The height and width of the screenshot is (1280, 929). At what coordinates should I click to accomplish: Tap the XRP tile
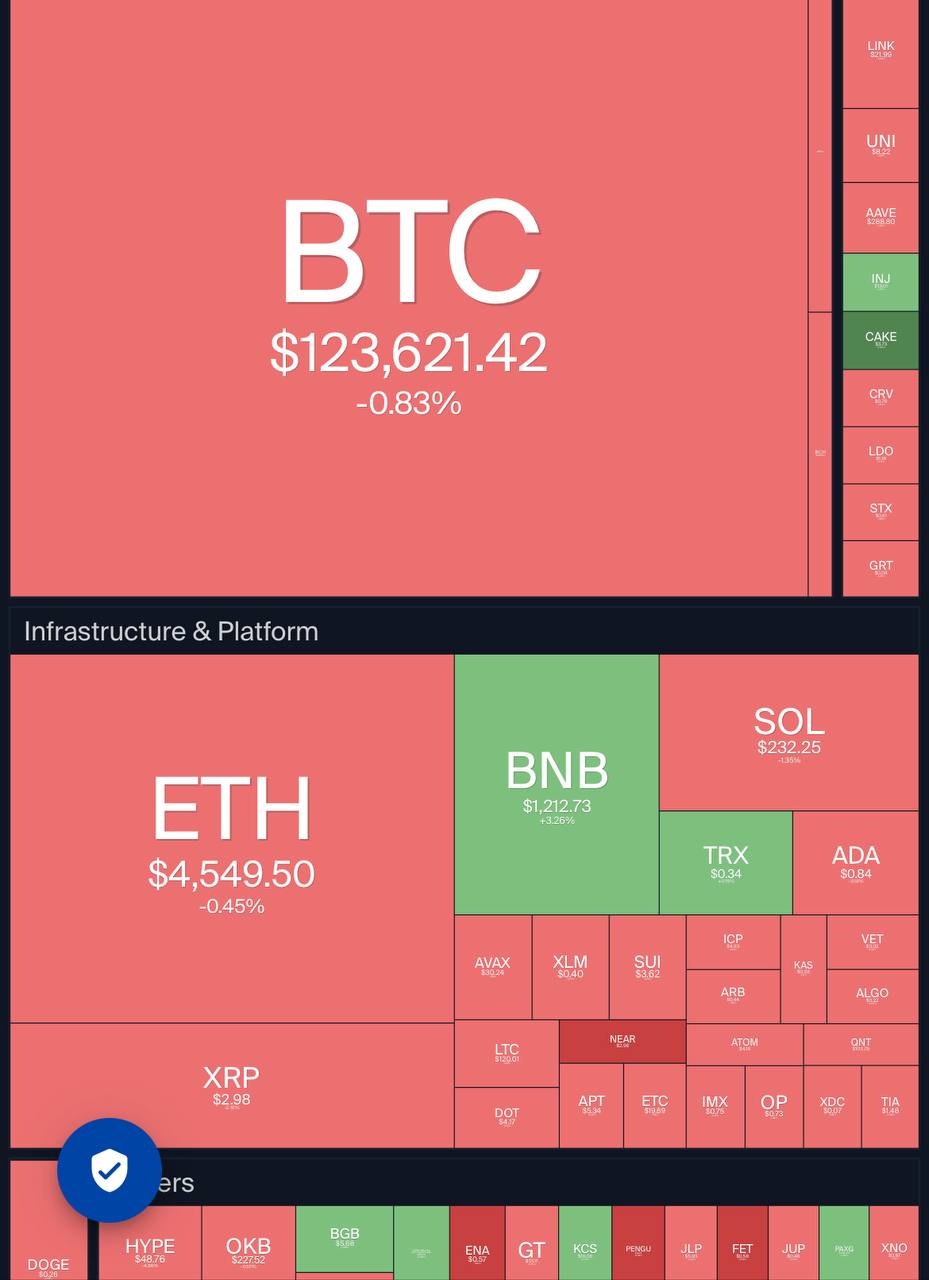tap(231, 1085)
